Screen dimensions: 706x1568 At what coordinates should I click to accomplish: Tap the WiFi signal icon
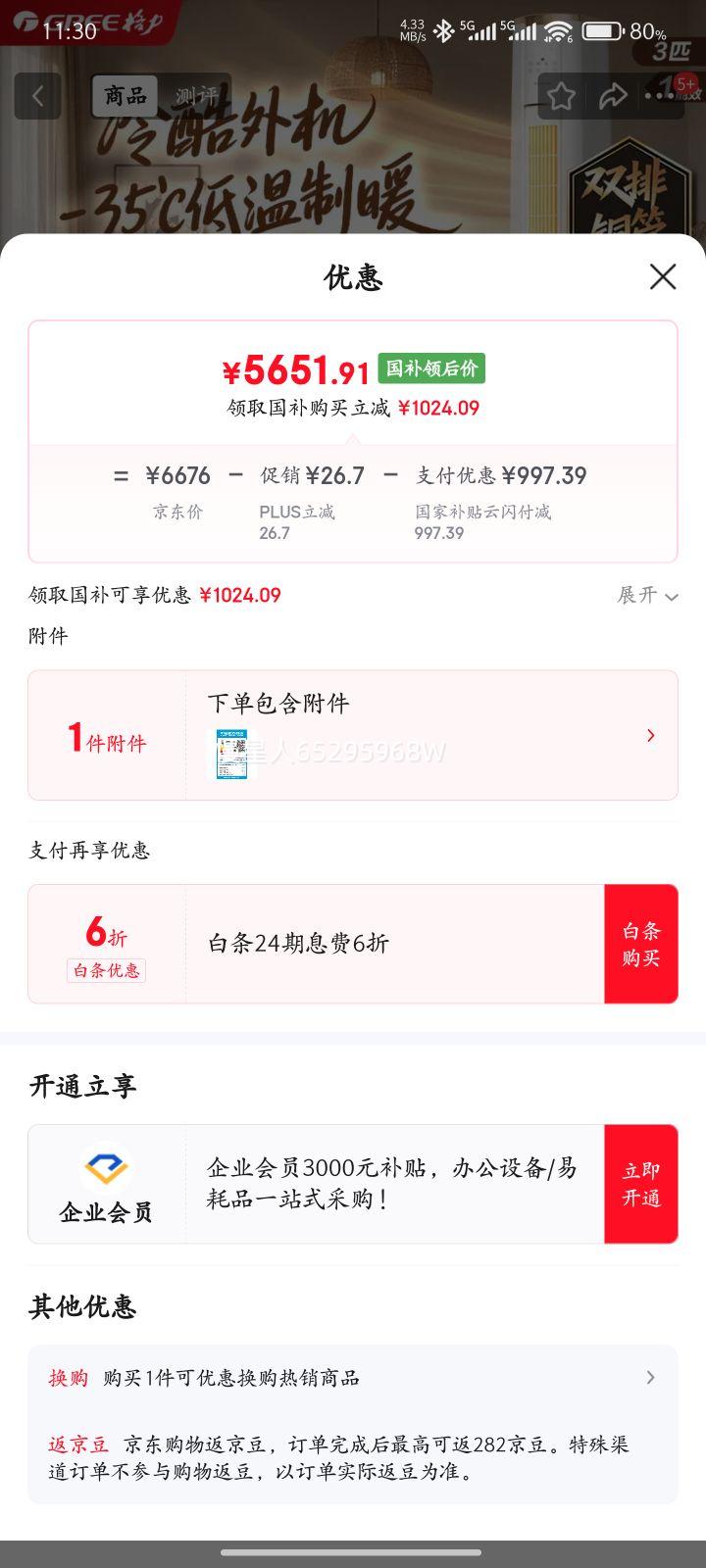(x=560, y=31)
